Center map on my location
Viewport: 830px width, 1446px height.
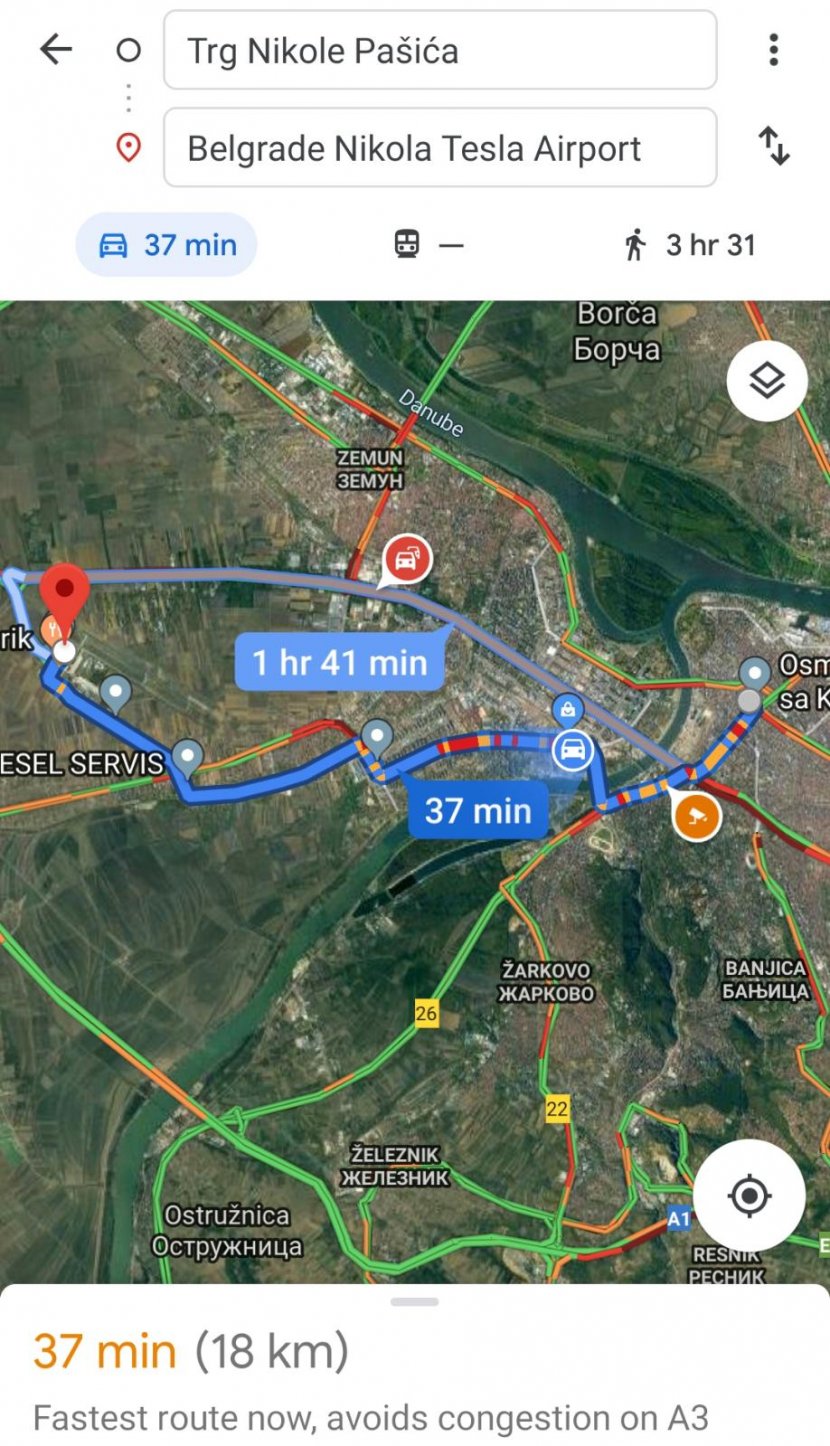pyautogui.click(x=749, y=1195)
